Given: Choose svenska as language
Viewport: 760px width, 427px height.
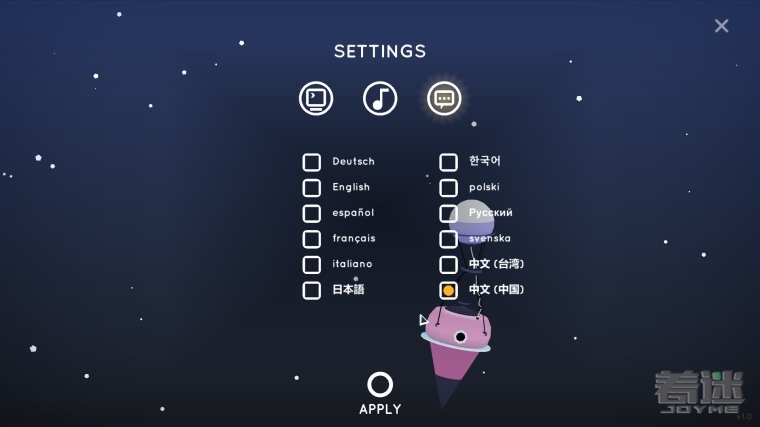Looking at the screenshot, I should point(449,239).
